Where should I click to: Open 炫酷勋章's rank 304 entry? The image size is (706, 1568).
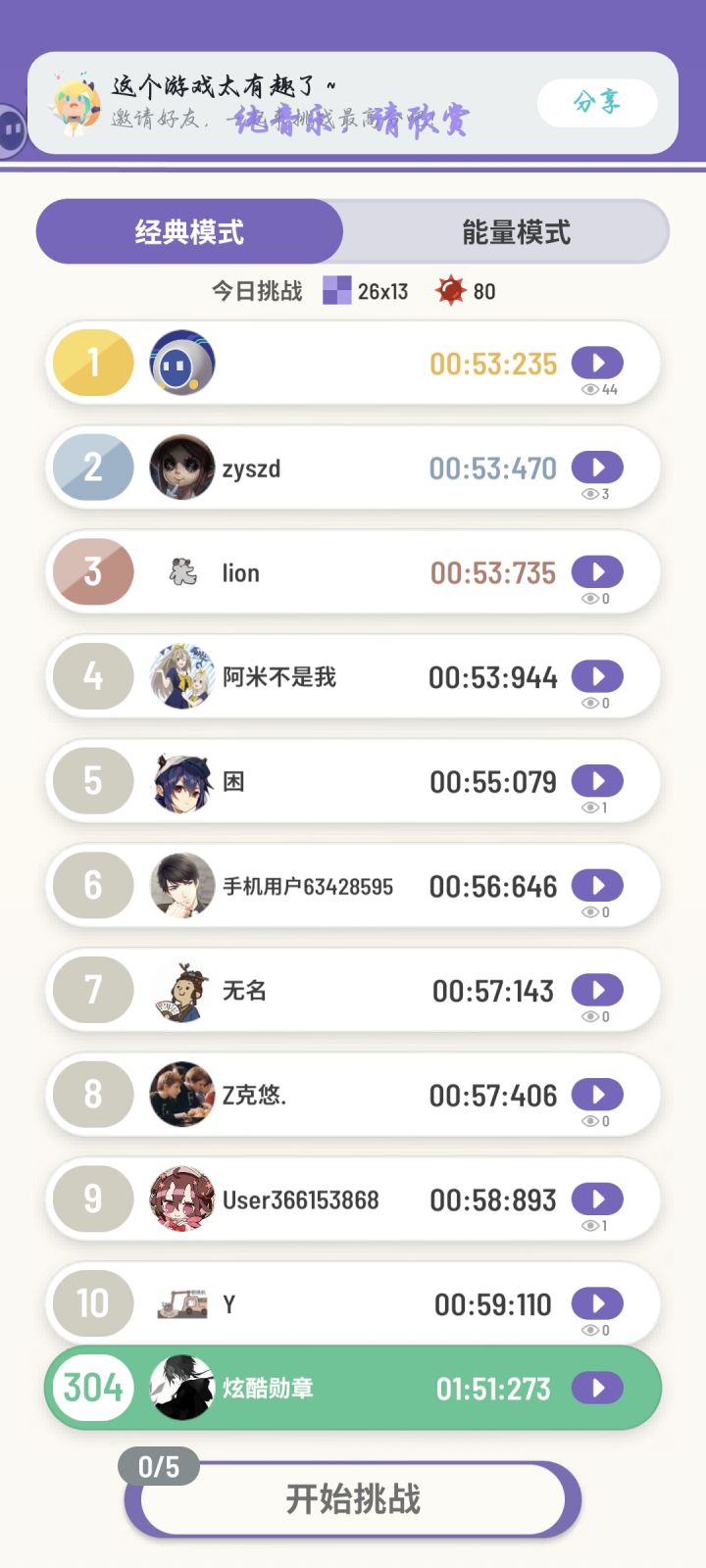coord(353,1389)
